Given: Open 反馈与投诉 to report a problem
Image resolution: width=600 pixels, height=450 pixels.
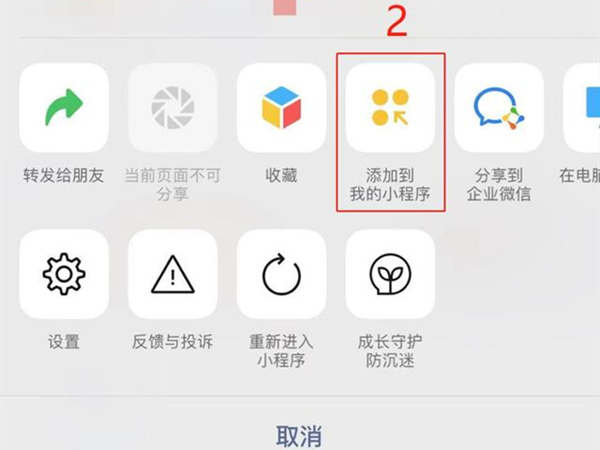Looking at the screenshot, I should click(173, 274).
